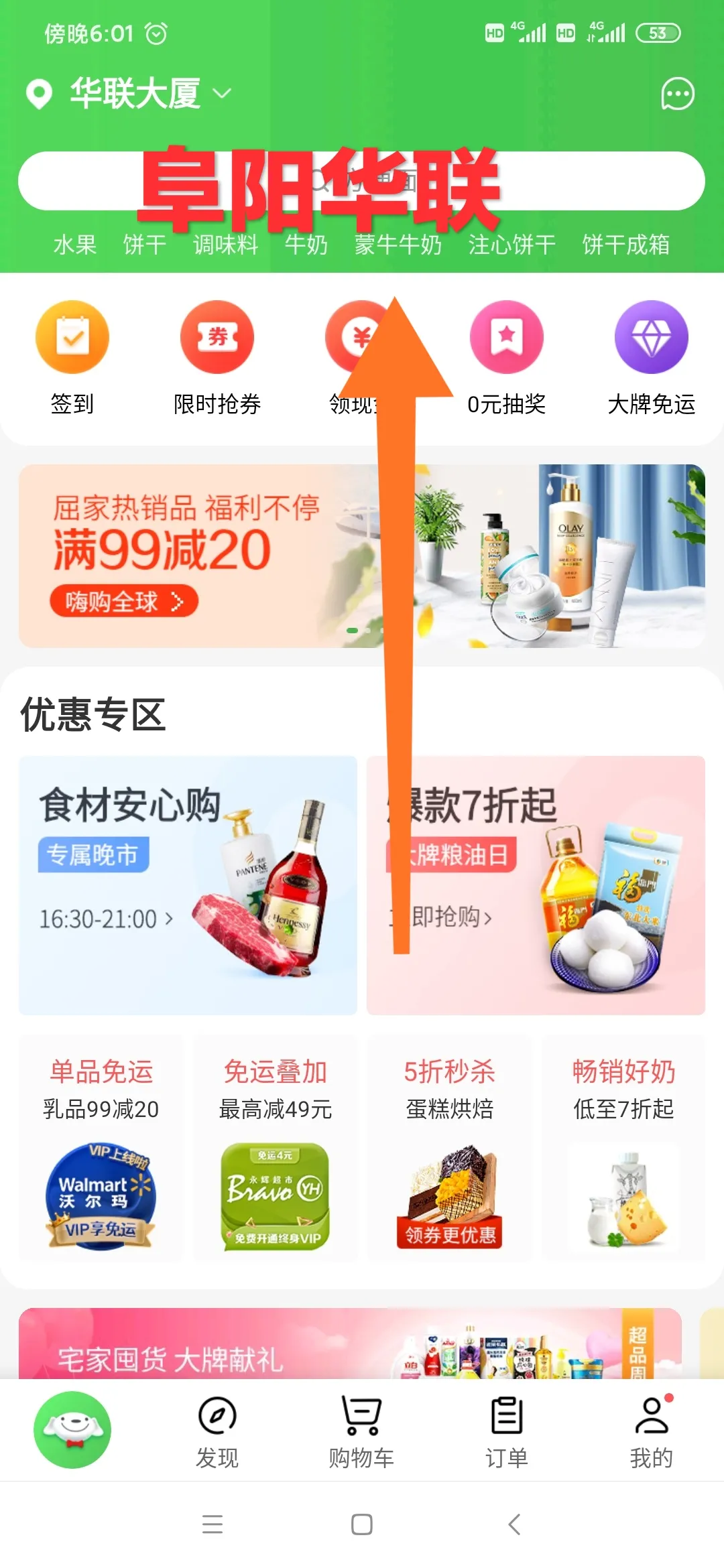Screen dimensions: 724x1568
Task: Select the 水果 search suggestion
Action: pos(75,245)
